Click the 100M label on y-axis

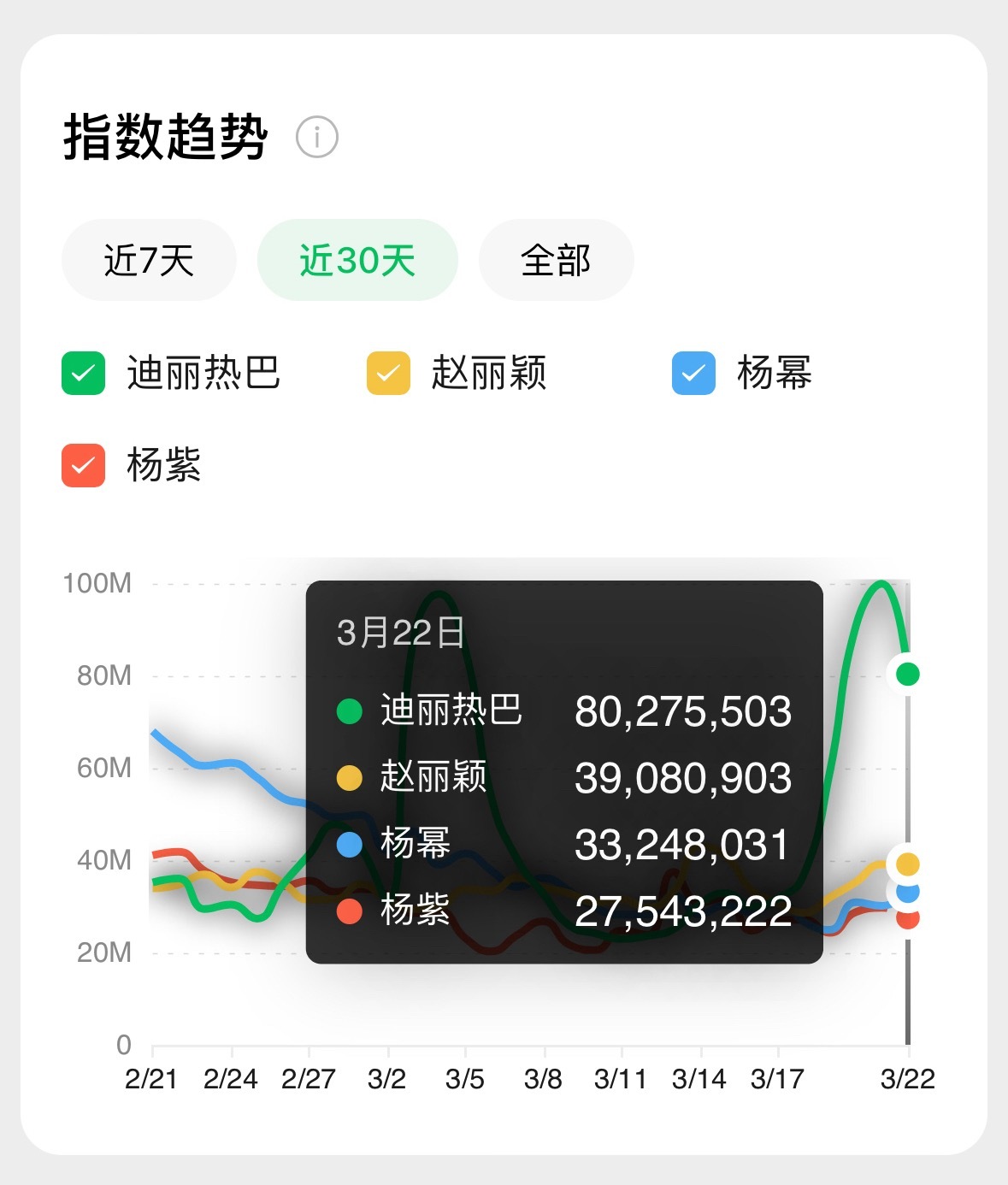[x=97, y=582]
